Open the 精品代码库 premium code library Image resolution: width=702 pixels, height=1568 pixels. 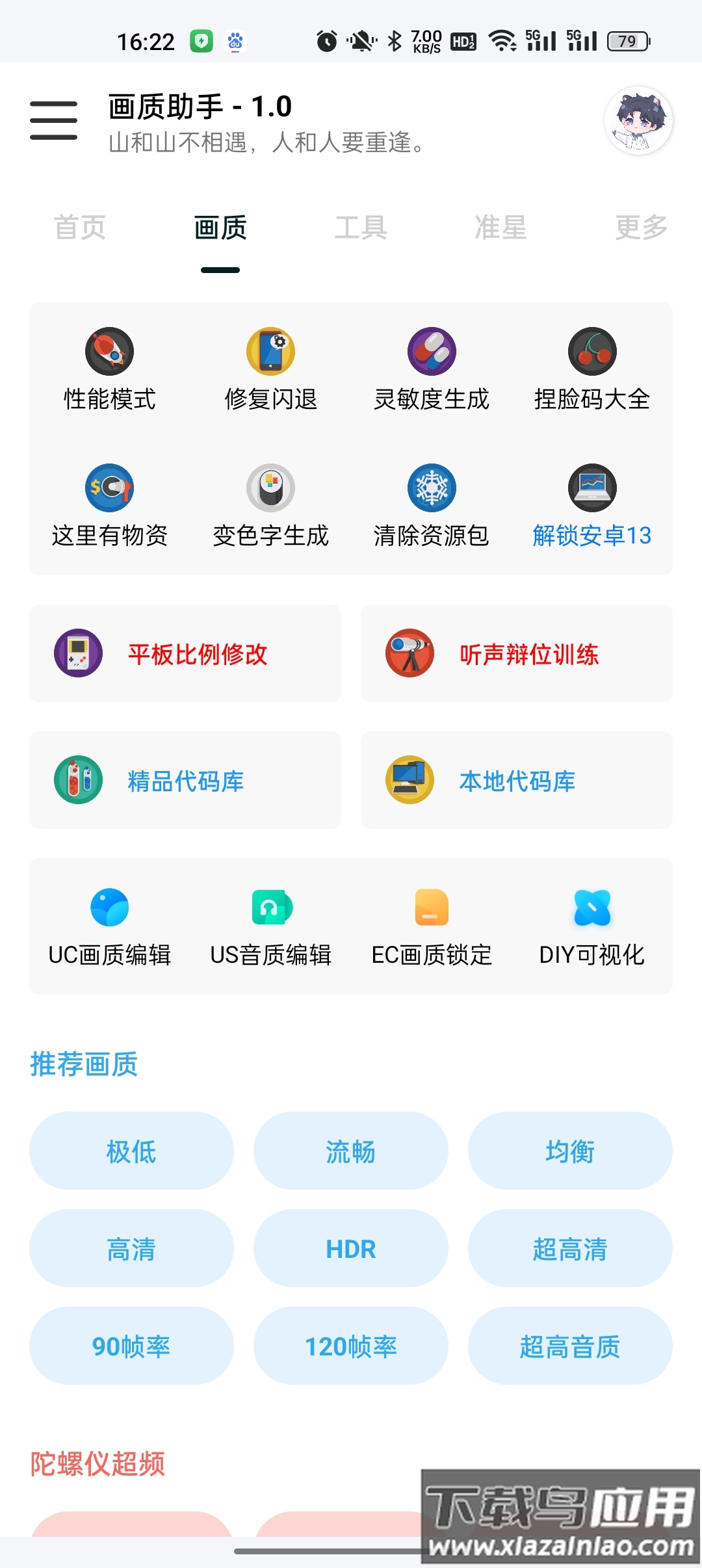pos(184,781)
